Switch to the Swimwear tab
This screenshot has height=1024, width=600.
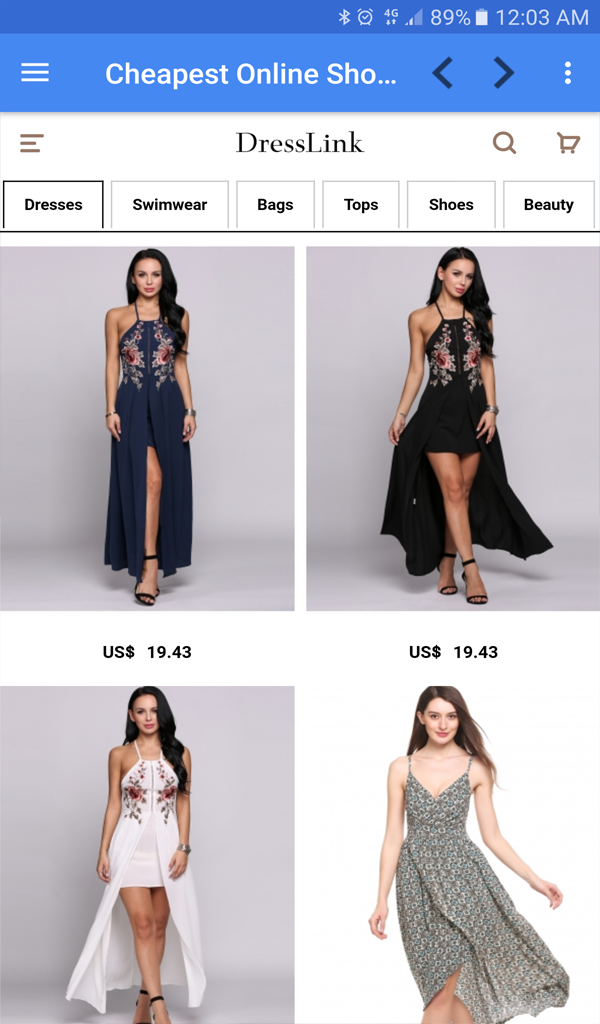pyautogui.click(x=170, y=205)
